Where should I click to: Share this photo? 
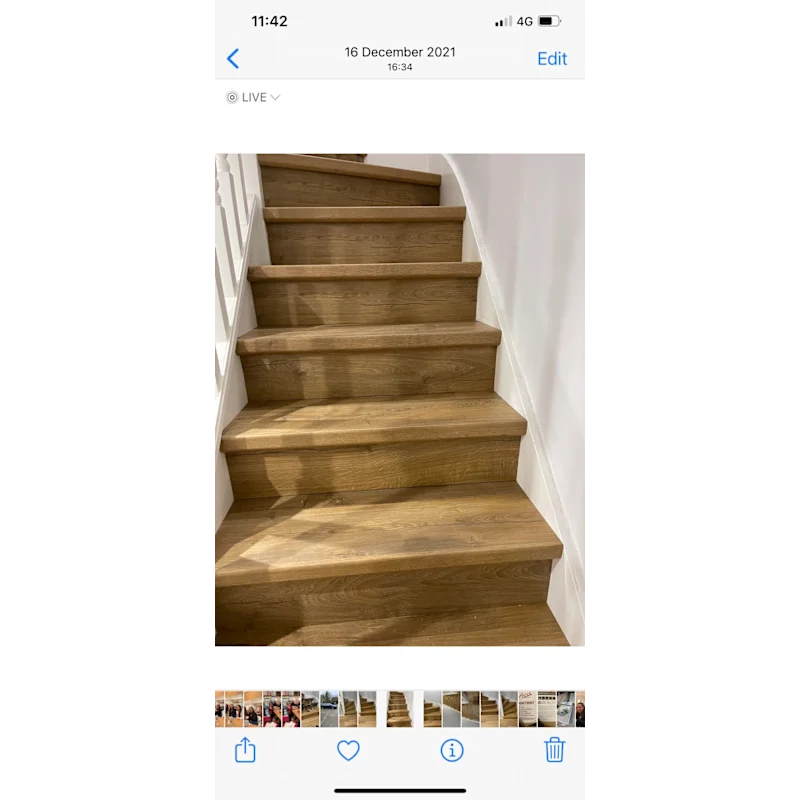245,750
